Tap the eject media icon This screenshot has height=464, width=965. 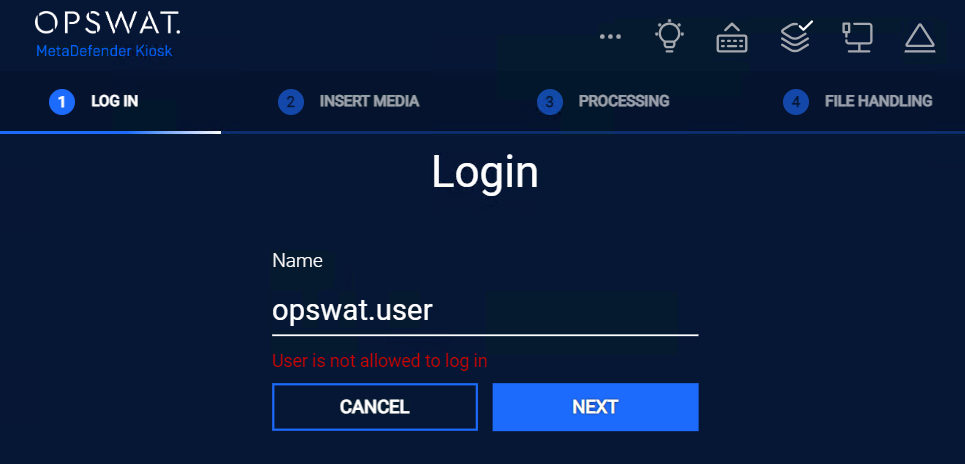point(919,38)
